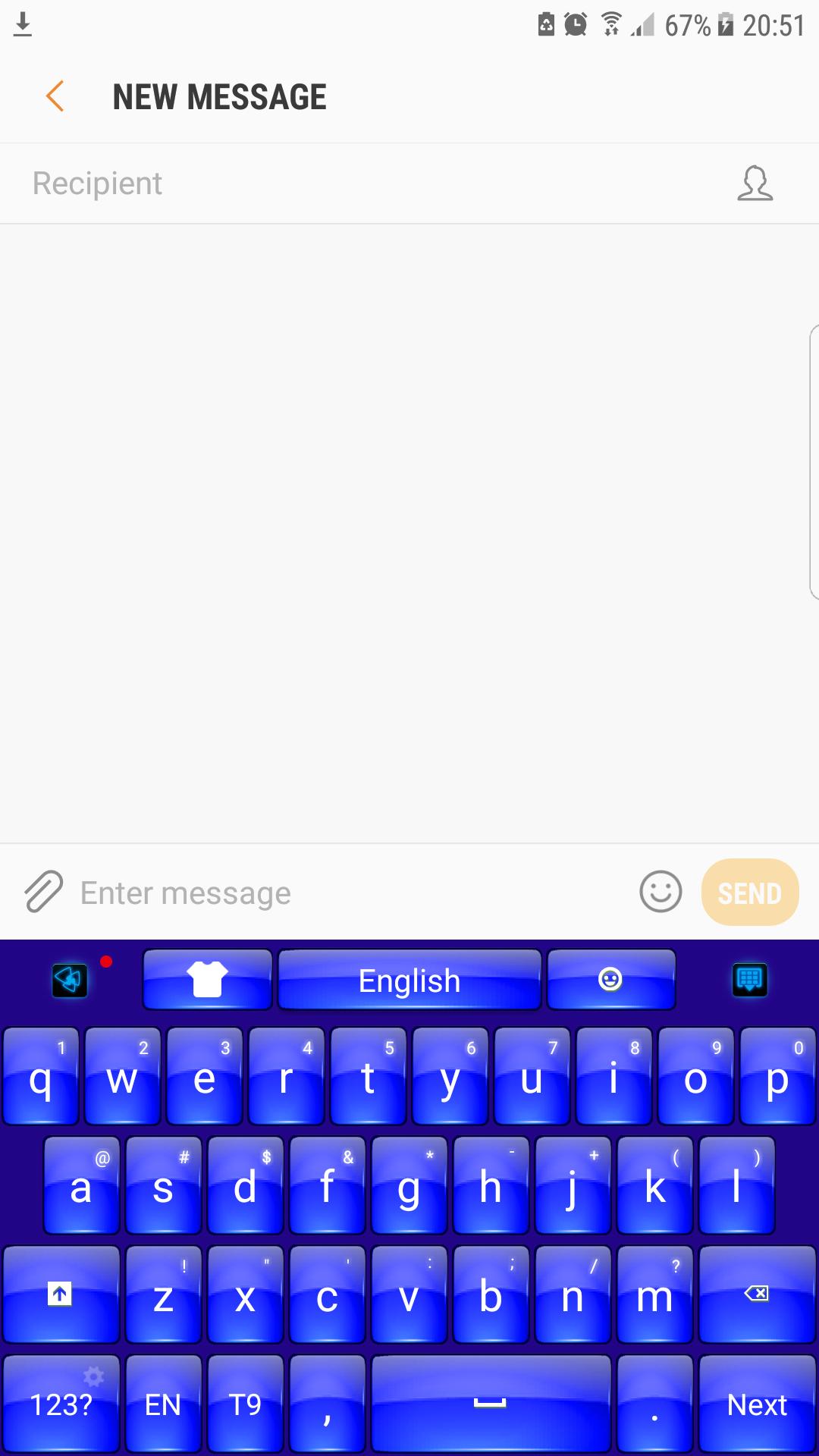The height and width of the screenshot is (1456, 819).
Task: Tap the Next key on keyboard
Action: click(756, 1404)
